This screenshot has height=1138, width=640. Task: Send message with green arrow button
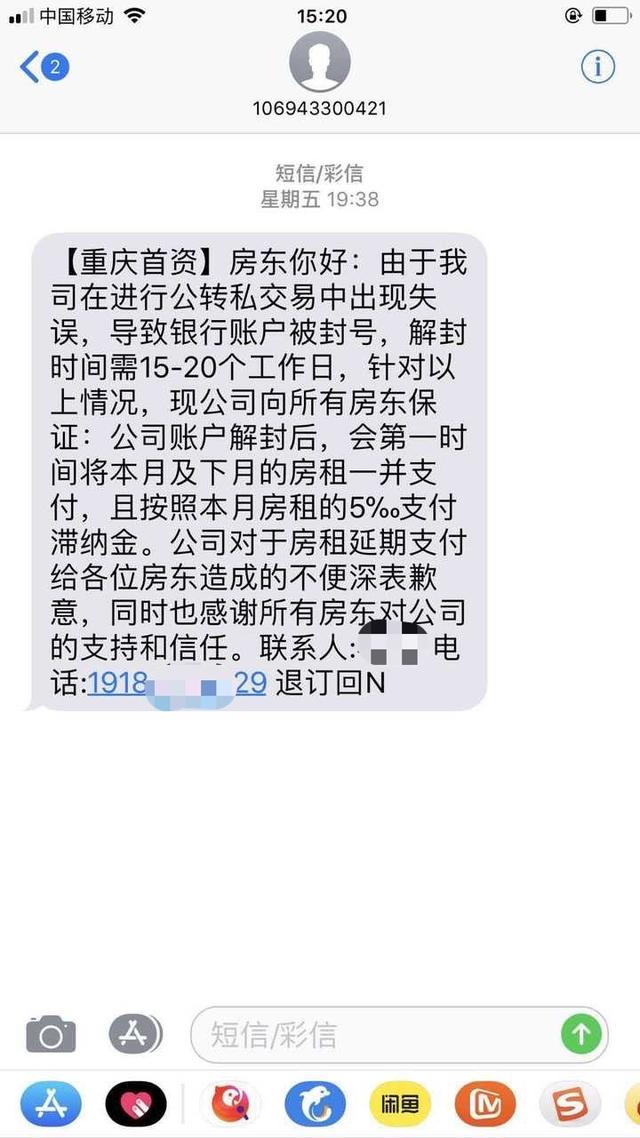pos(581,1034)
